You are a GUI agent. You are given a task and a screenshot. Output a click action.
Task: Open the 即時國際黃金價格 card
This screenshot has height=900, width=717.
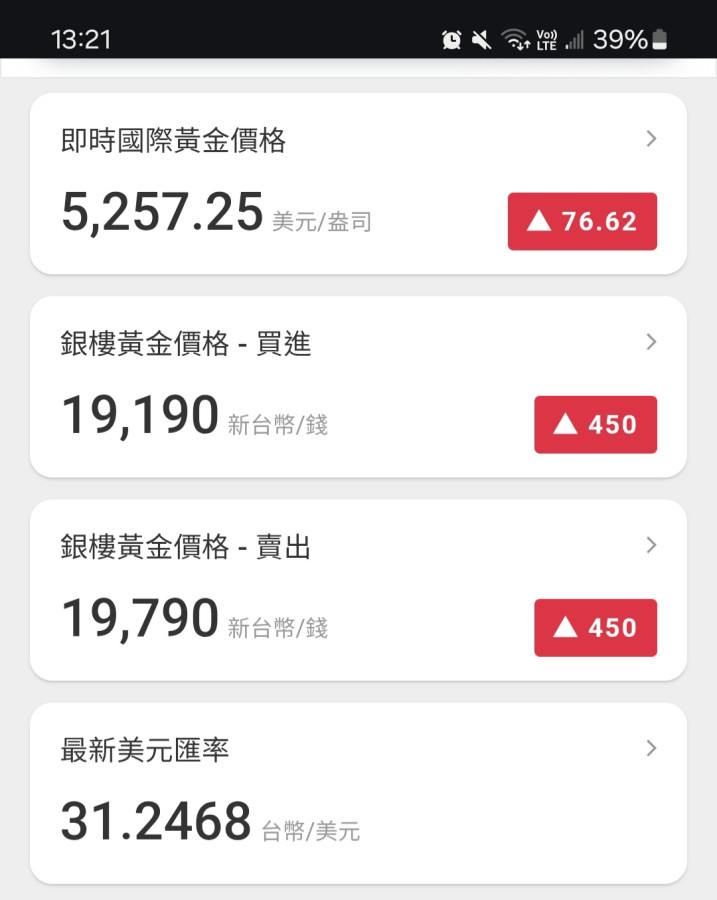tap(358, 184)
